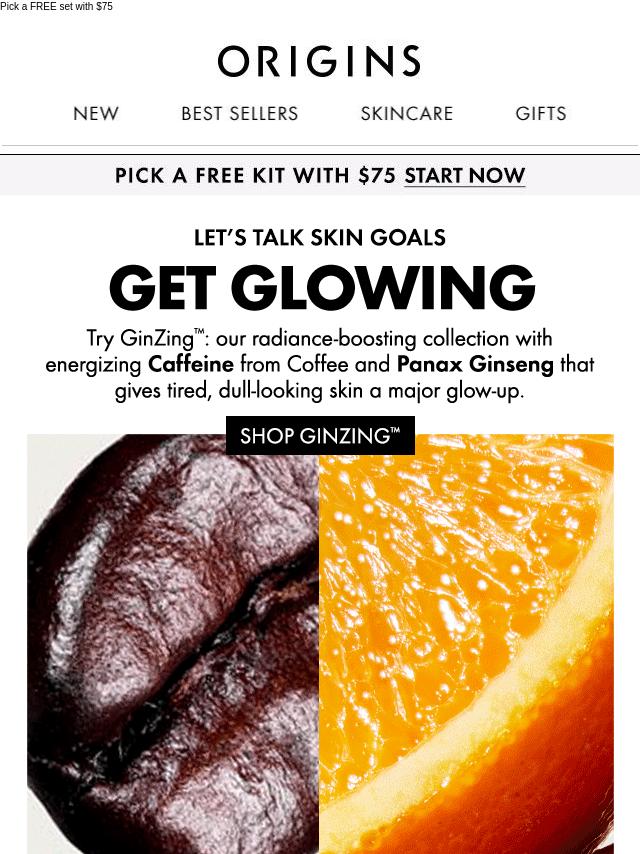Screen dimensions: 640x854
Task: Open the NEW navigation link
Action: pyautogui.click(x=96, y=114)
